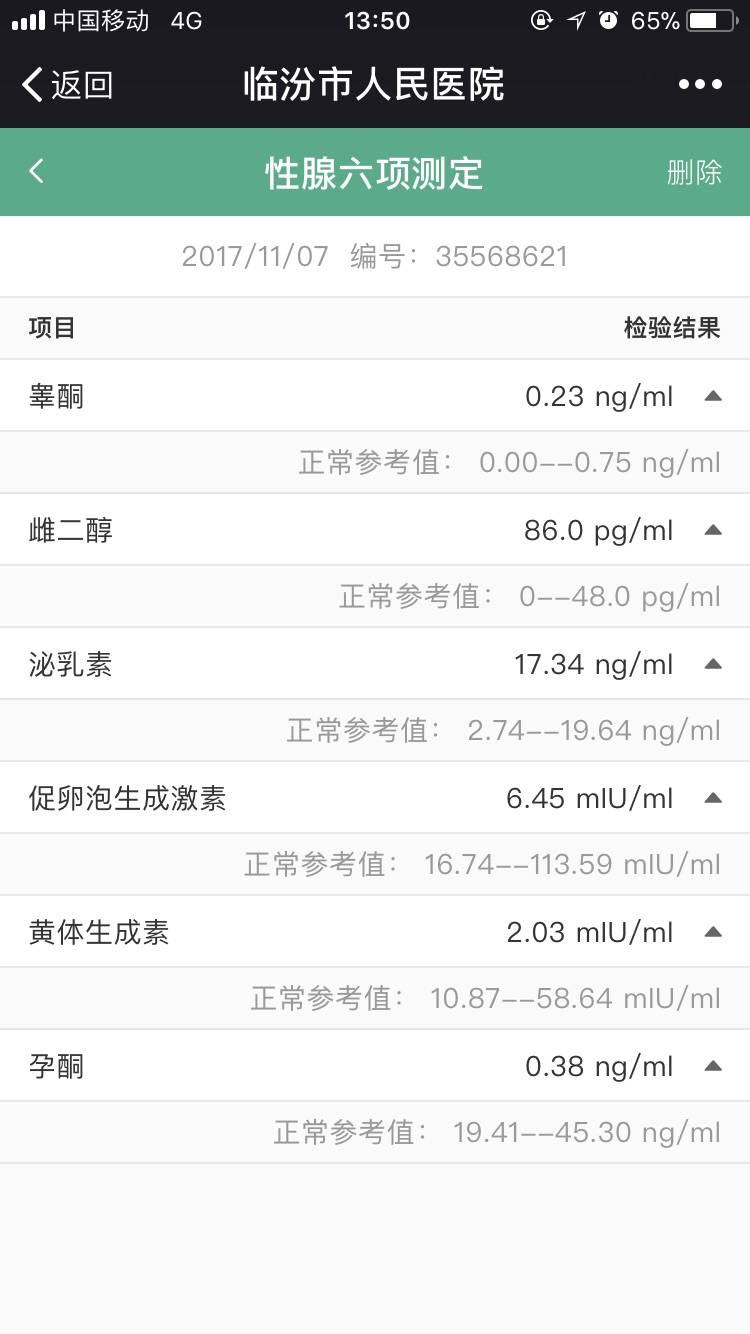Image resolution: width=750 pixels, height=1334 pixels.
Task: Open the three-dot overflow menu
Action: point(700,85)
